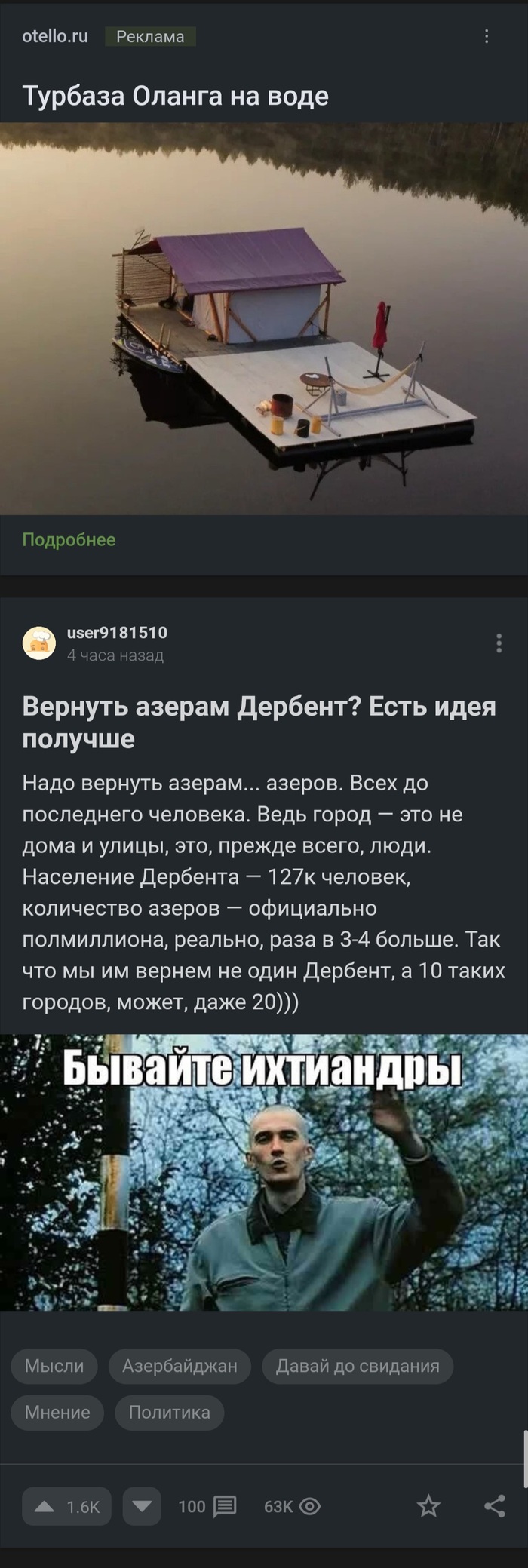Image resolution: width=528 pixels, height=1568 pixels.
Task: Open the Турбаза Оланга ad image
Action: click(264, 318)
